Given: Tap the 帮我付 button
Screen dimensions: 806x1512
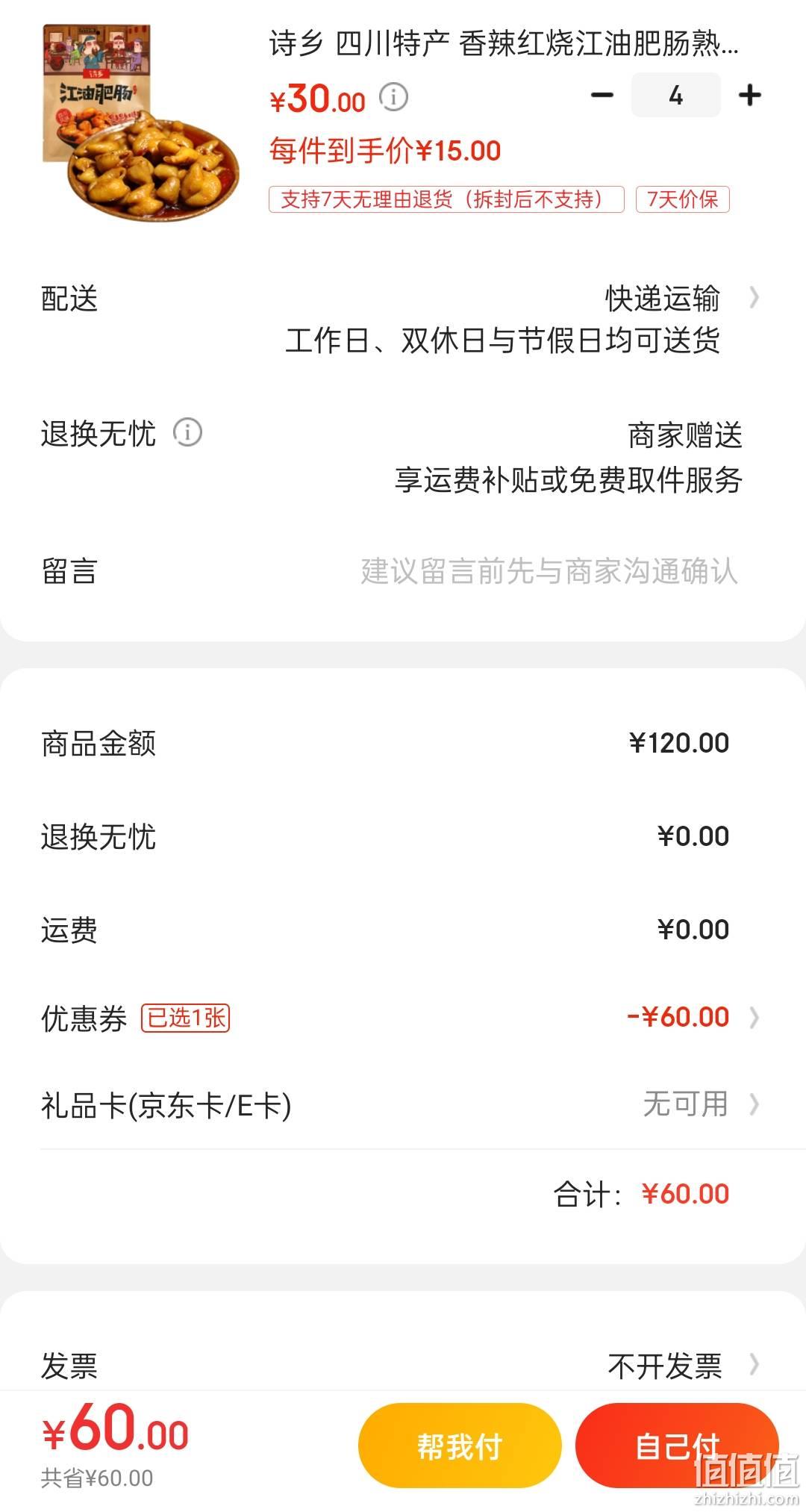Looking at the screenshot, I should coord(460,1446).
